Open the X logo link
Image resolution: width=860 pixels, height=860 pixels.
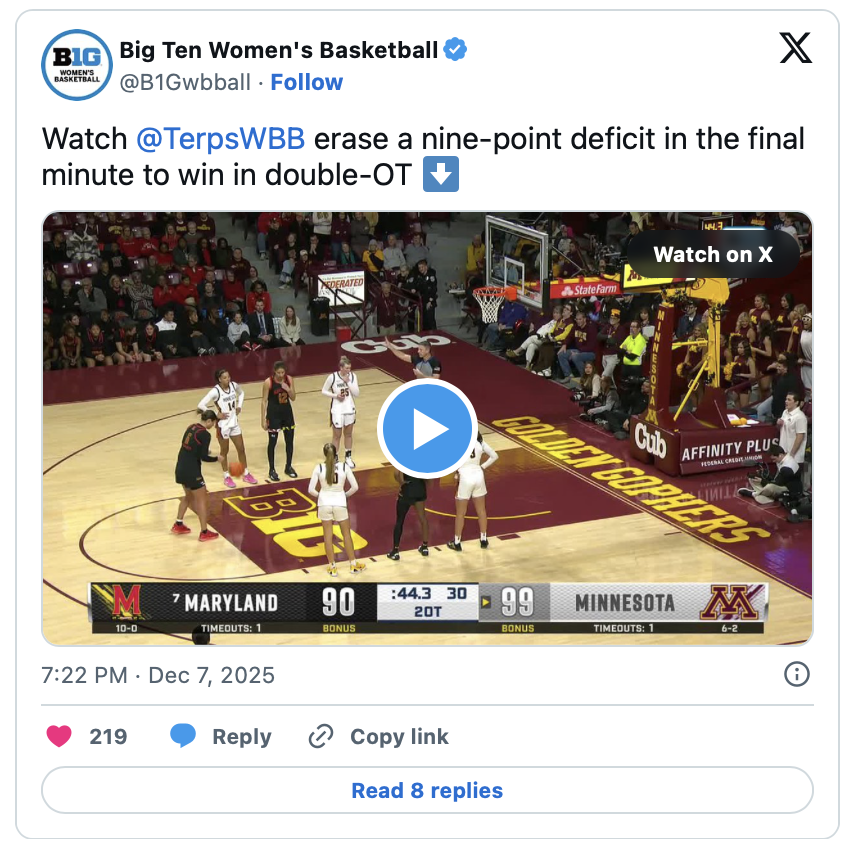pyautogui.click(x=795, y=48)
